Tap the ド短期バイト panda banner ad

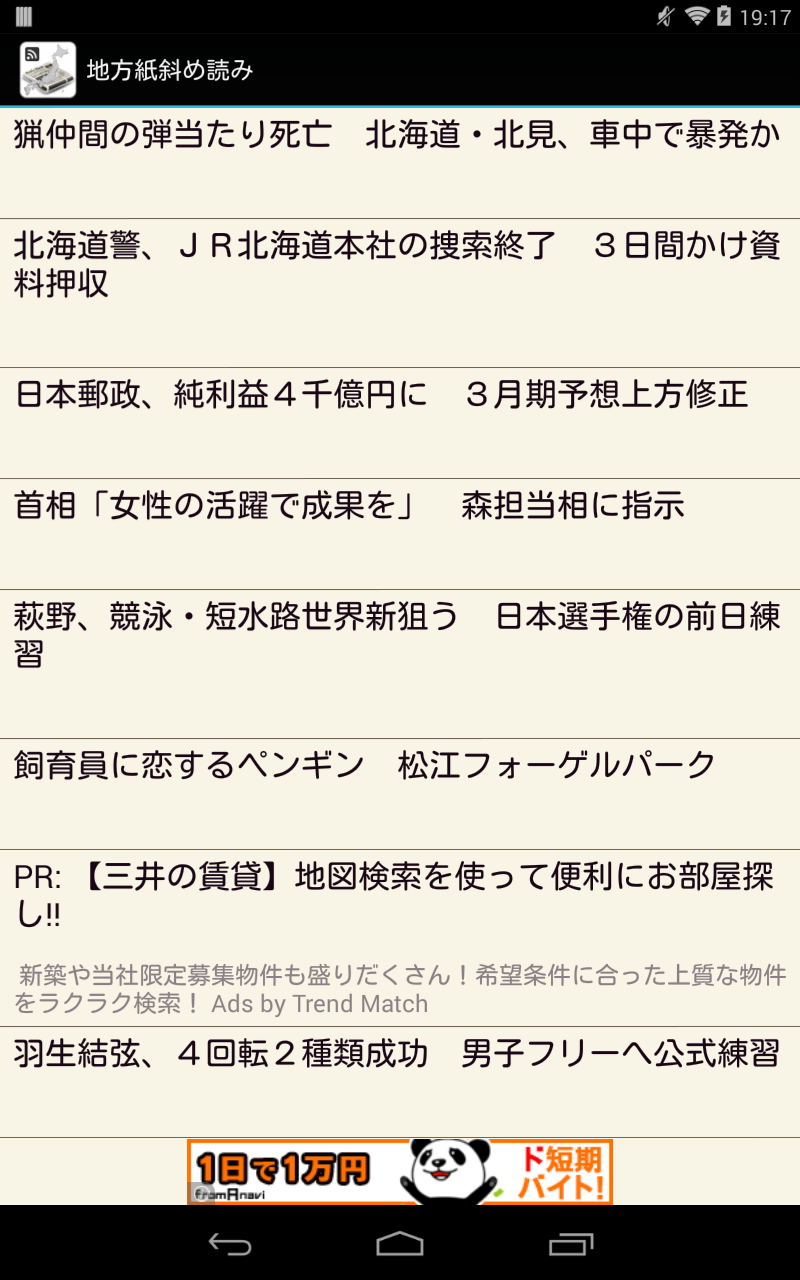(x=400, y=1172)
